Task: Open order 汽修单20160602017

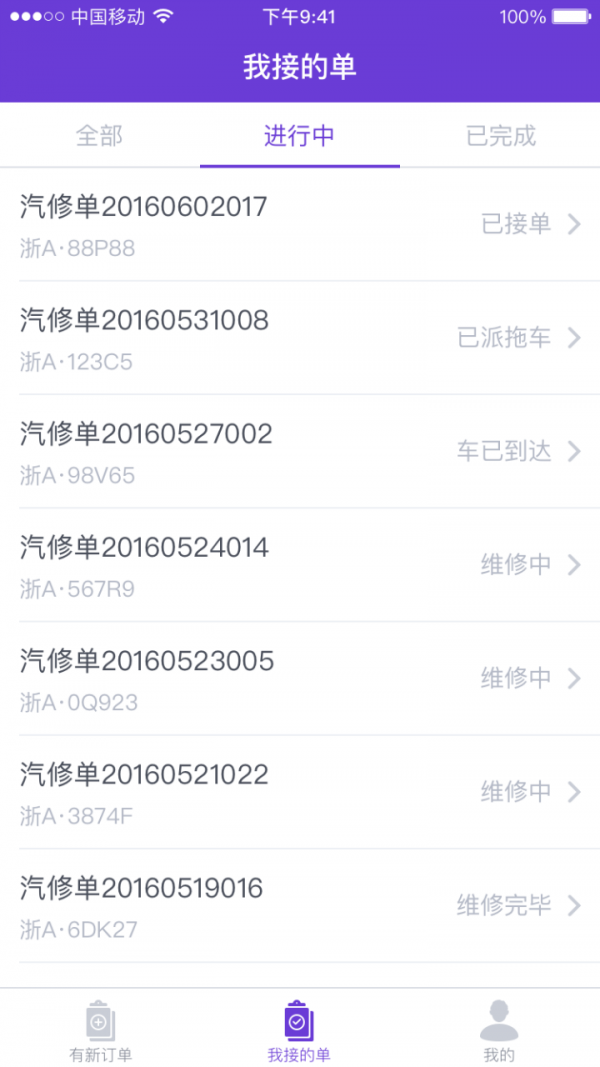Action: (300, 225)
